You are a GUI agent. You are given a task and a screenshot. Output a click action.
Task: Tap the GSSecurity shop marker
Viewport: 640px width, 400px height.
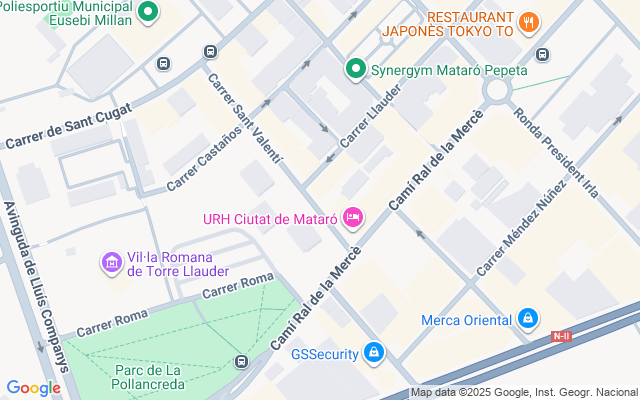coord(374,353)
